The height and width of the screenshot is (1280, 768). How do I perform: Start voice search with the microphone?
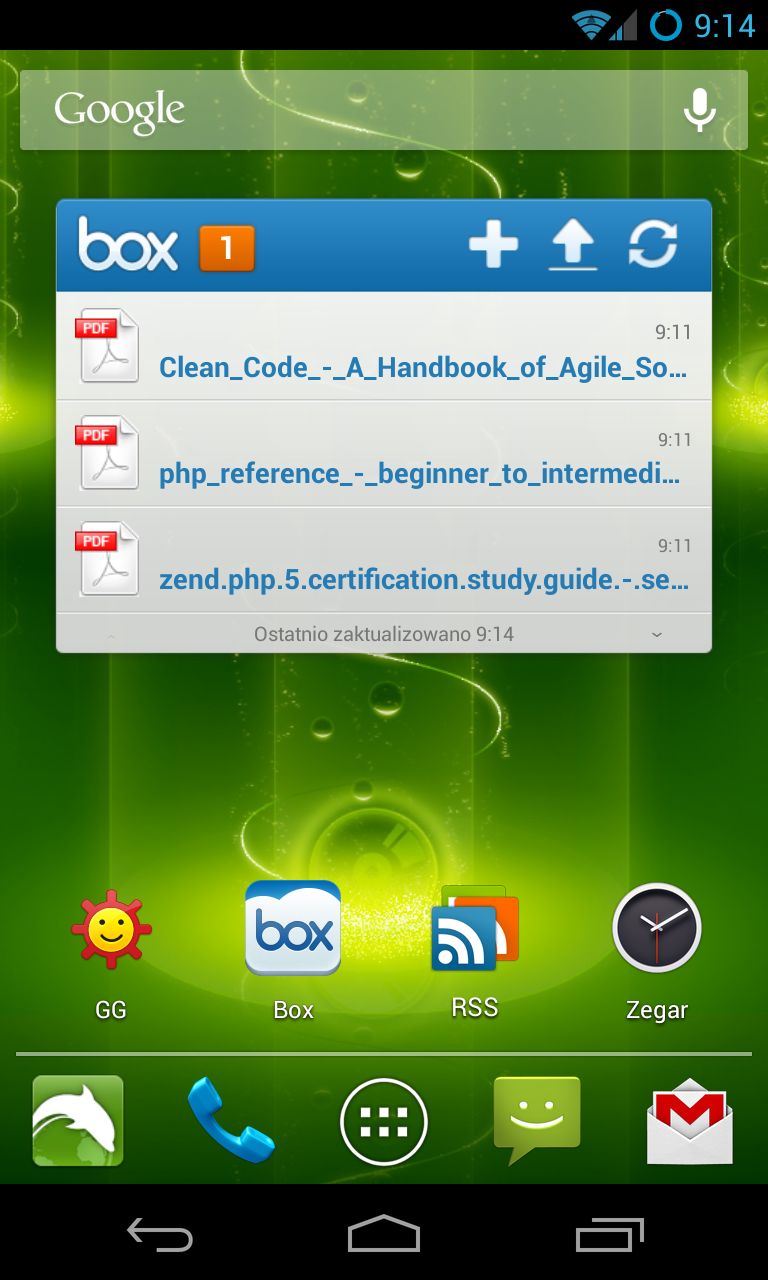699,110
